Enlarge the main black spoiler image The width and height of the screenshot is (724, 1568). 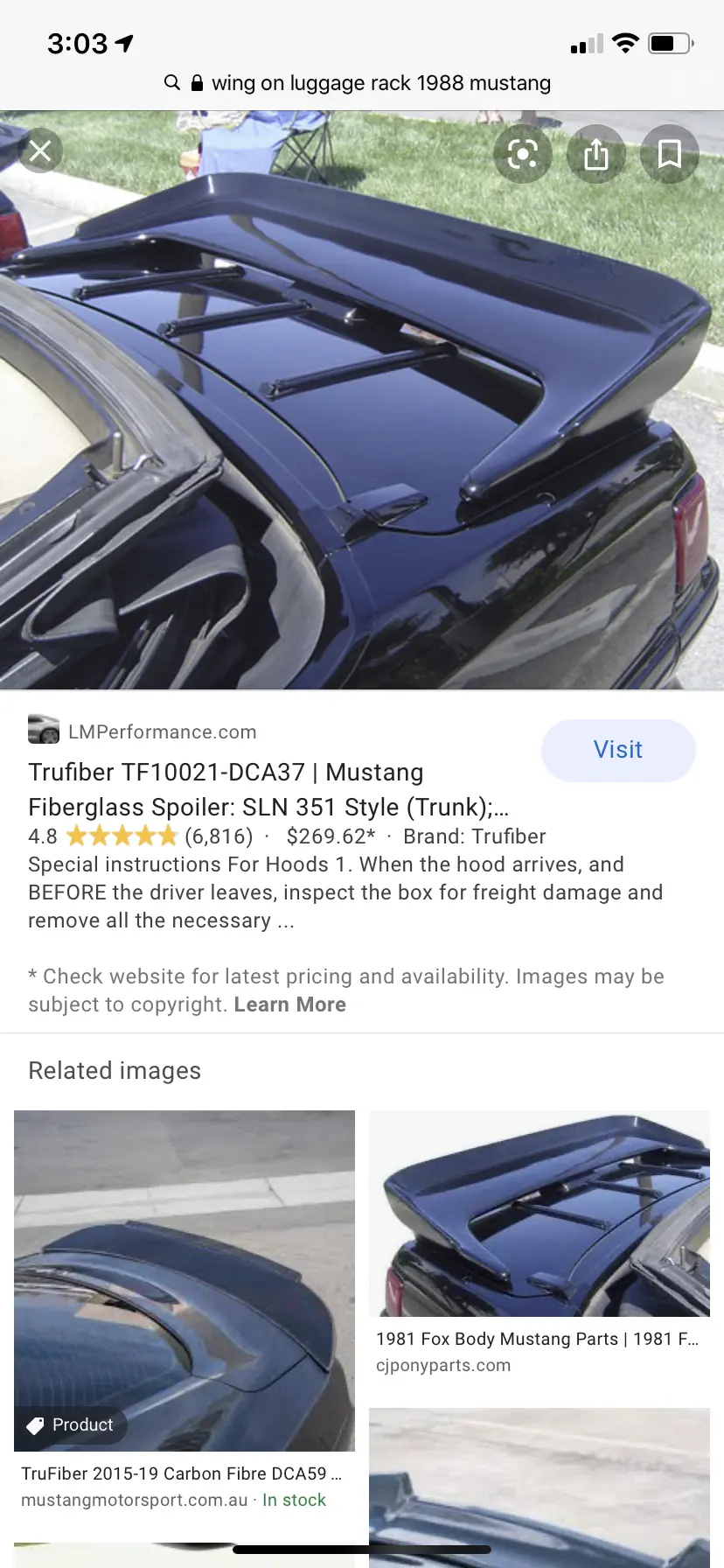(362, 400)
